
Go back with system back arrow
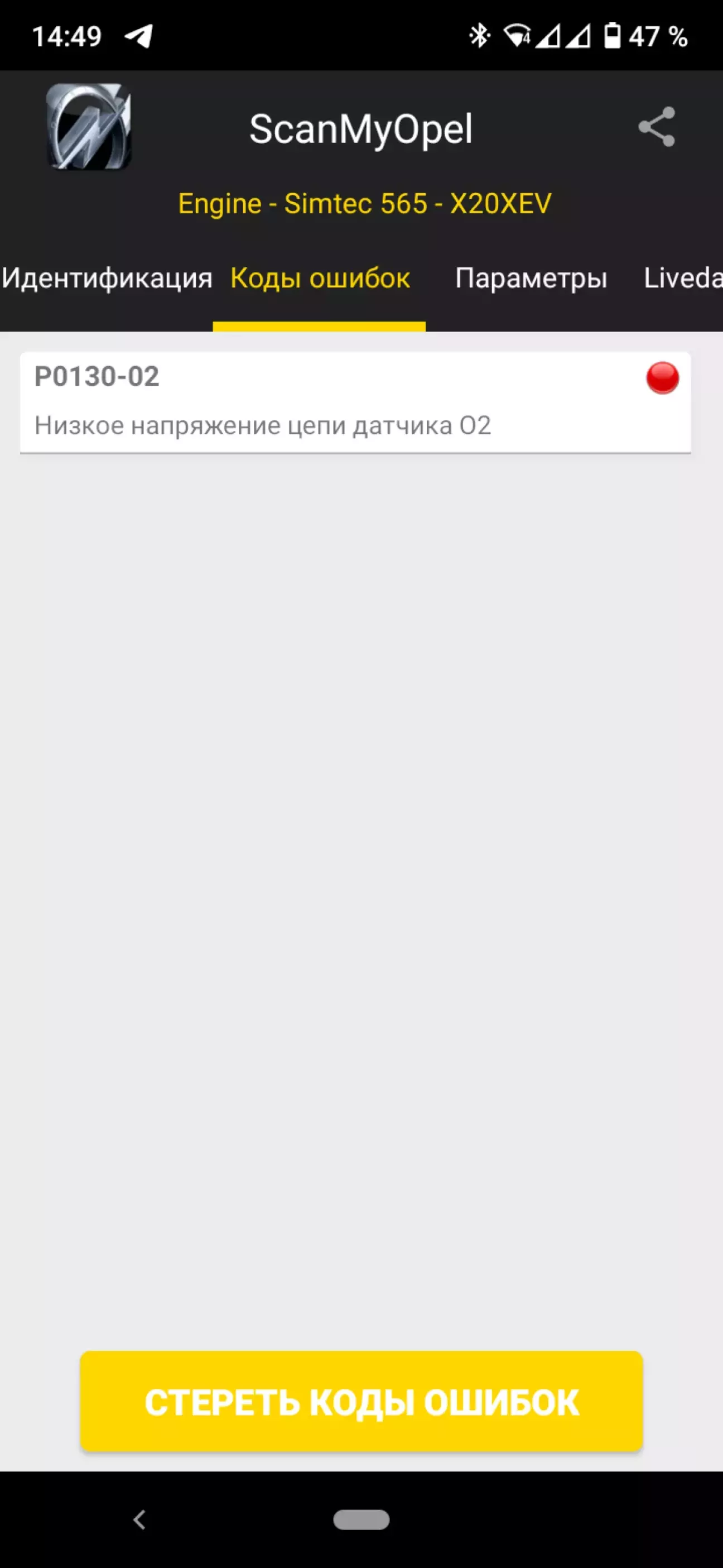139,1519
